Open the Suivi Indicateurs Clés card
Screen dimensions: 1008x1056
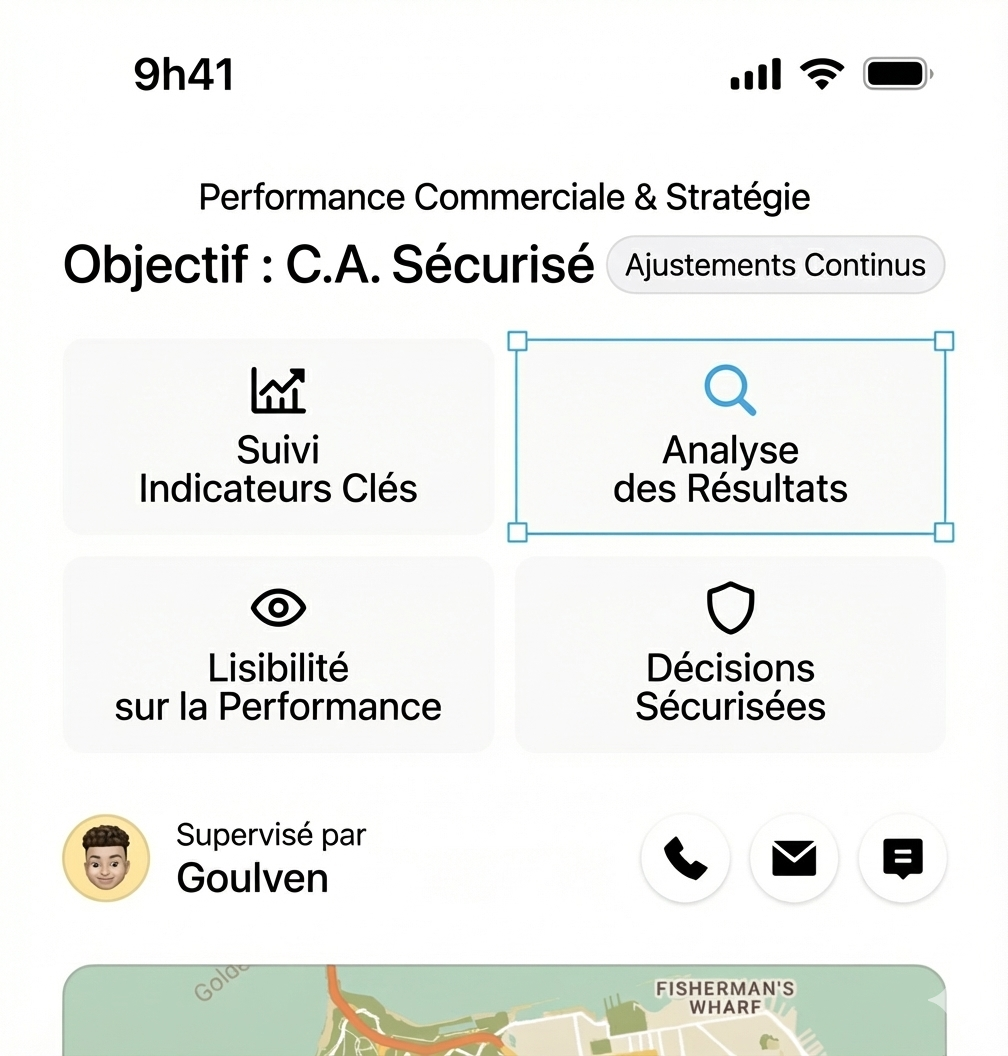coord(278,436)
